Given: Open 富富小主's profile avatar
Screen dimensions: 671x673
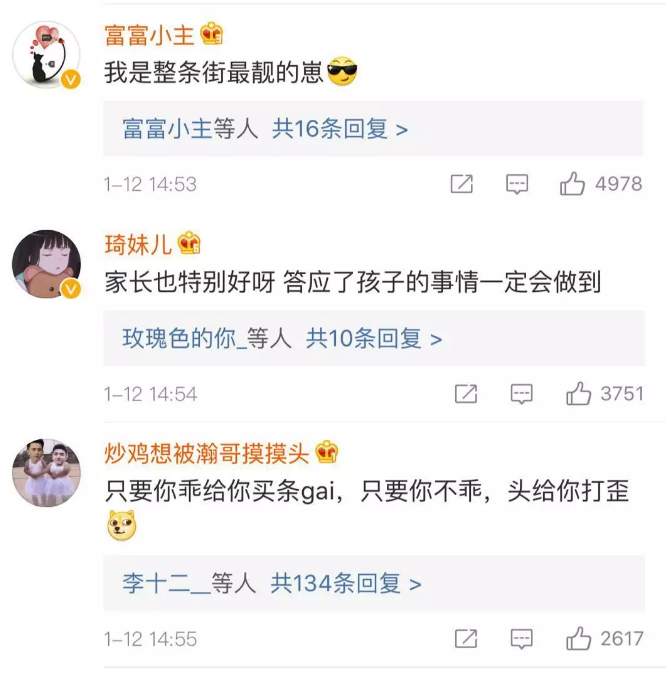Looking at the screenshot, I should pyautogui.click(x=46, y=55).
